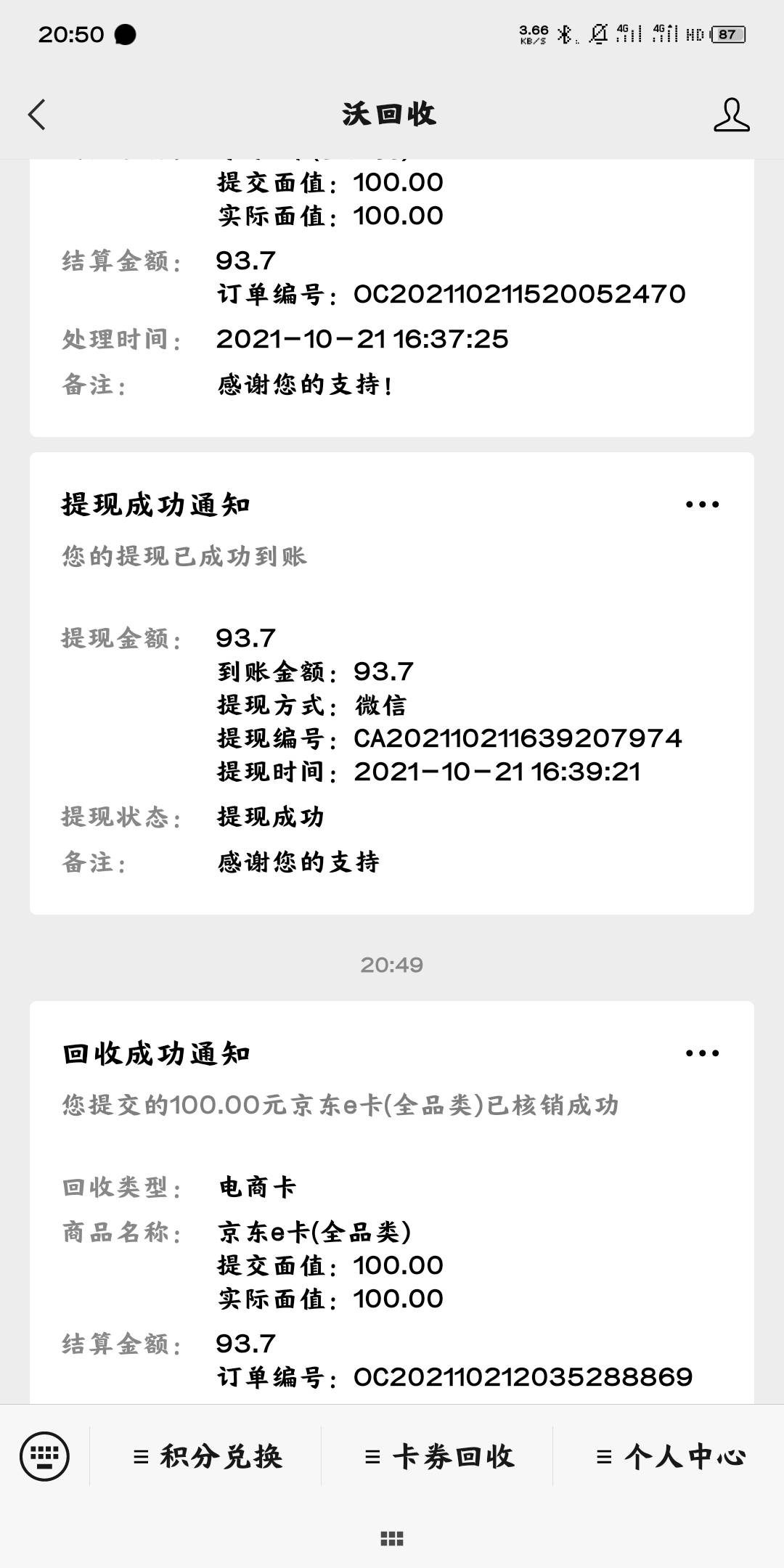Switch to keyboard input mode
This screenshot has width=784, height=1568.
coord(44,1455)
